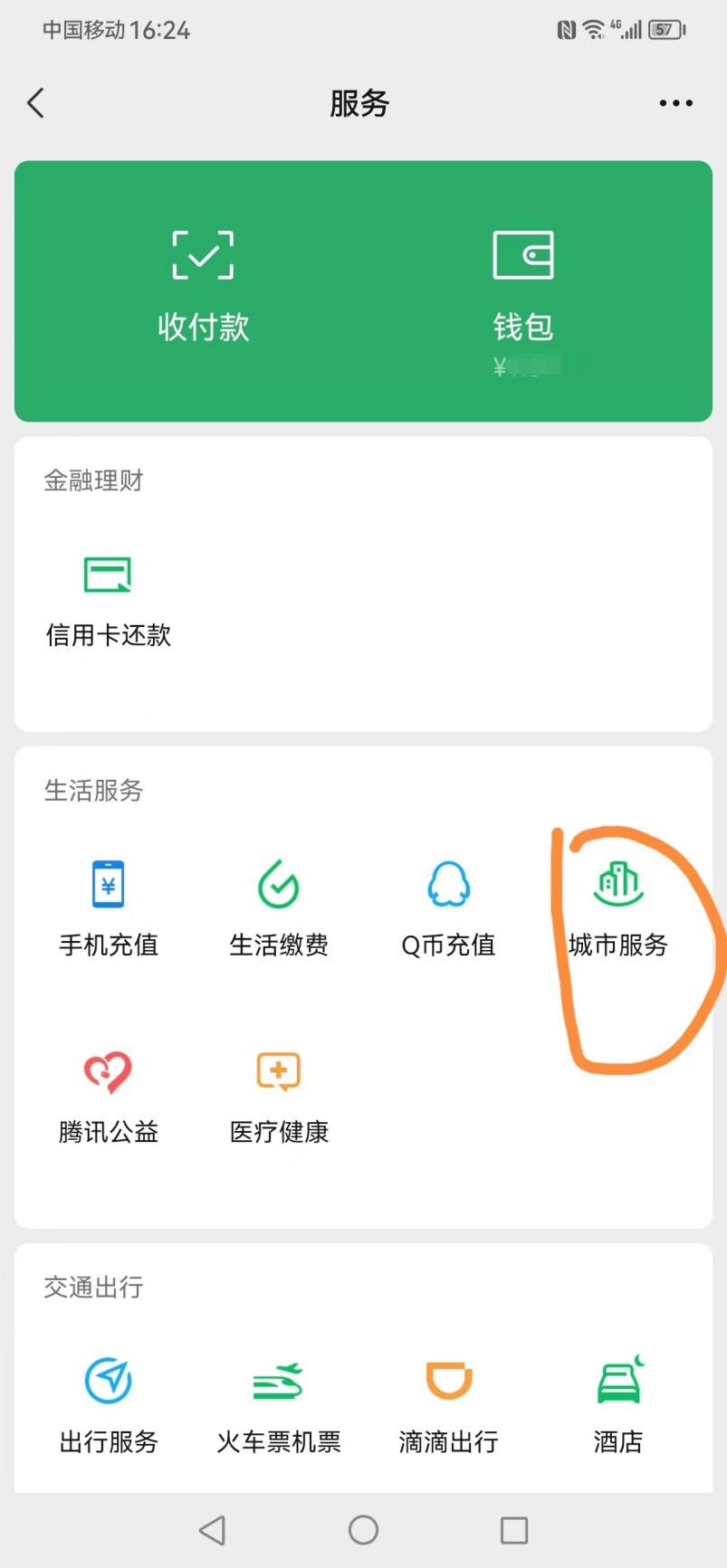The width and height of the screenshot is (727, 1568).
Task: Open system recent apps
Action: pos(514,1530)
